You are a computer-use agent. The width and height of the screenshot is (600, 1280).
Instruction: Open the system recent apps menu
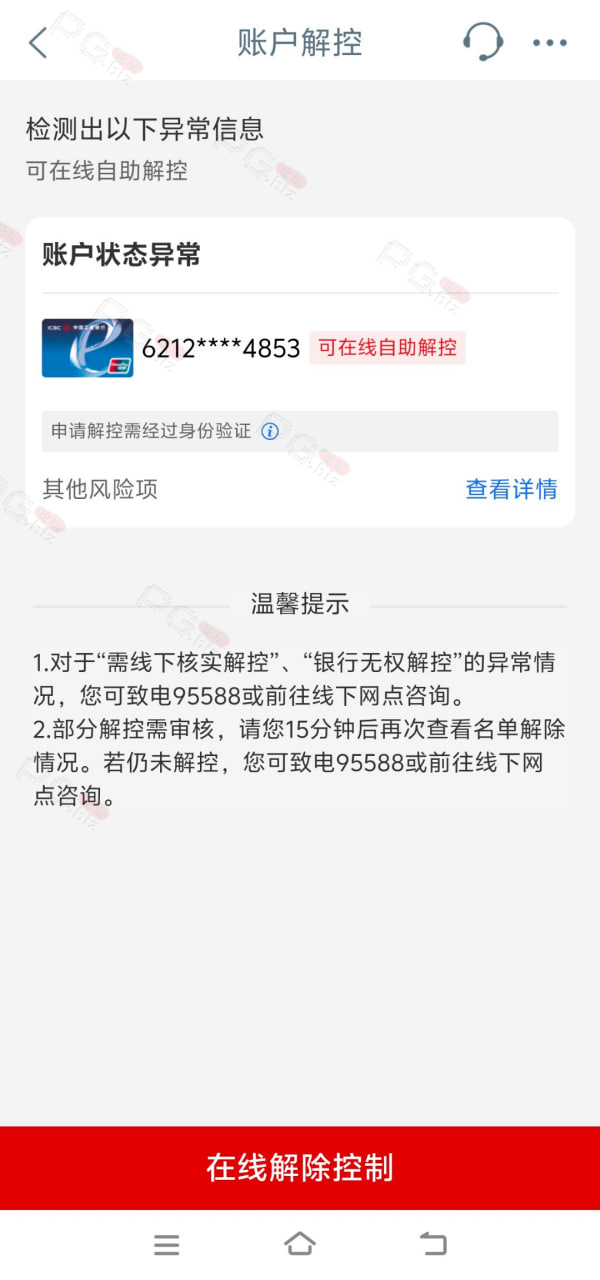167,1244
